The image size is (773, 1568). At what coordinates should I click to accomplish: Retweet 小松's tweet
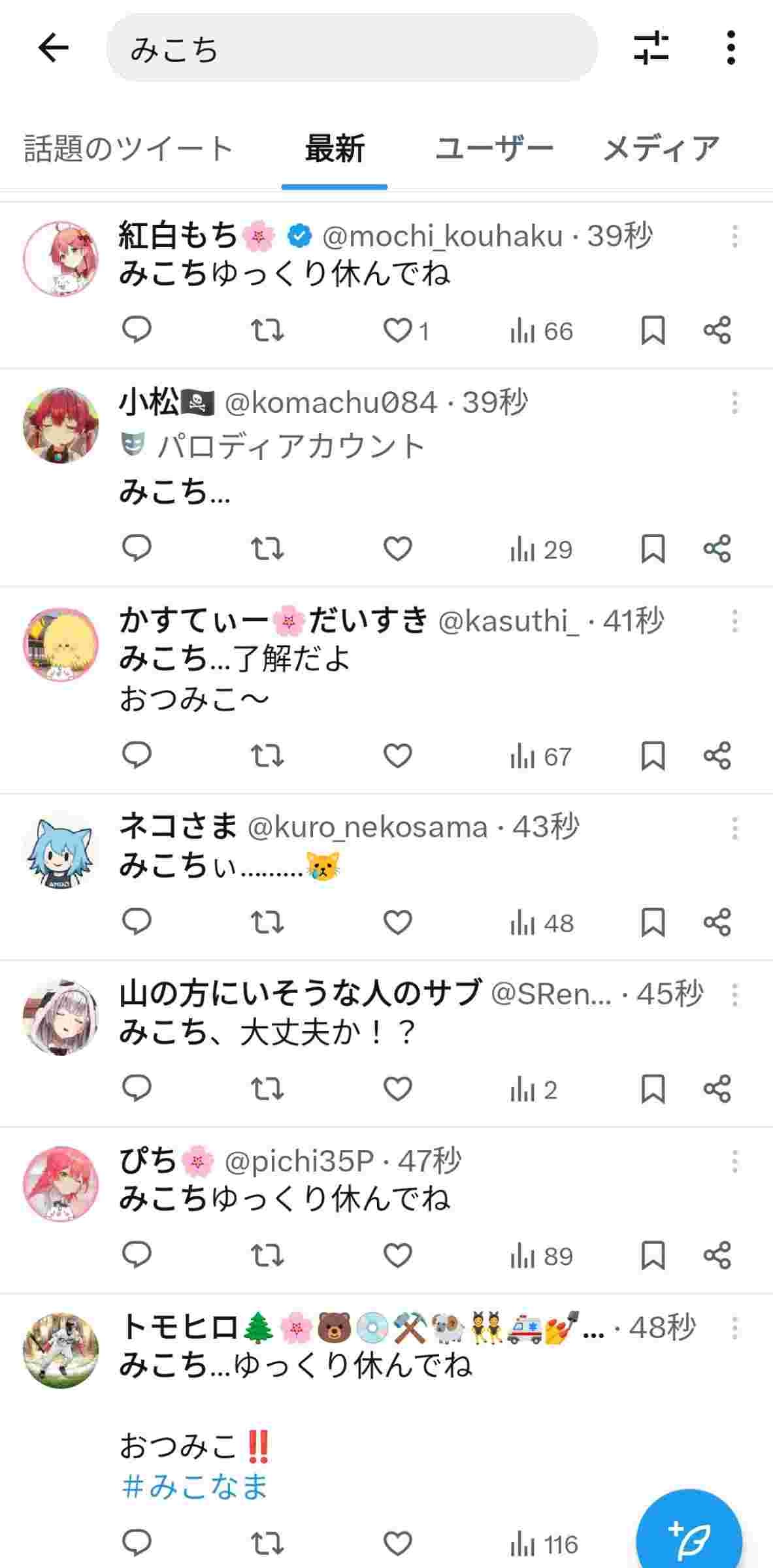click(267, 549)
